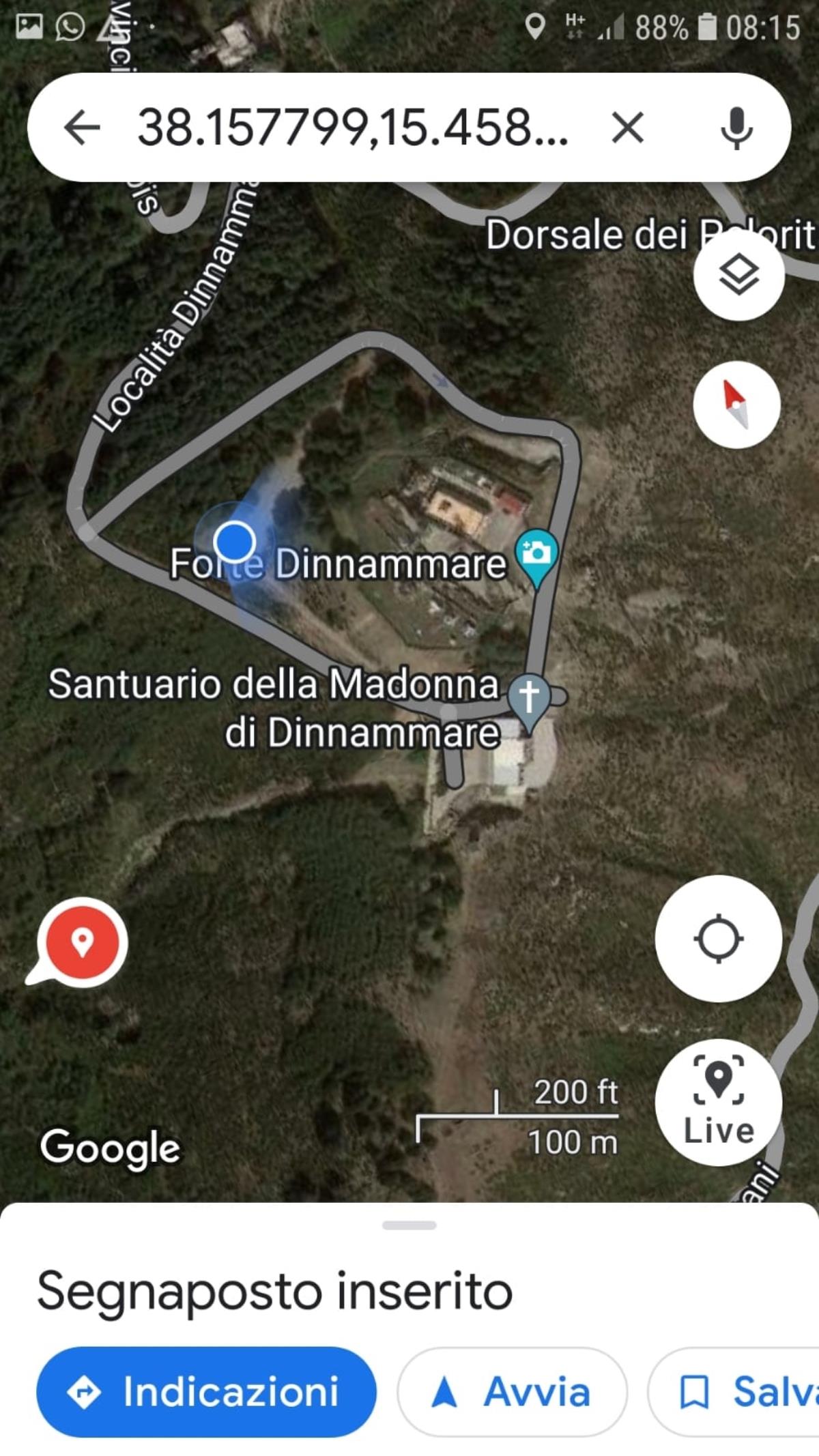Start navigation with Avvia

pyautogui.click(x=512, y=1392)
